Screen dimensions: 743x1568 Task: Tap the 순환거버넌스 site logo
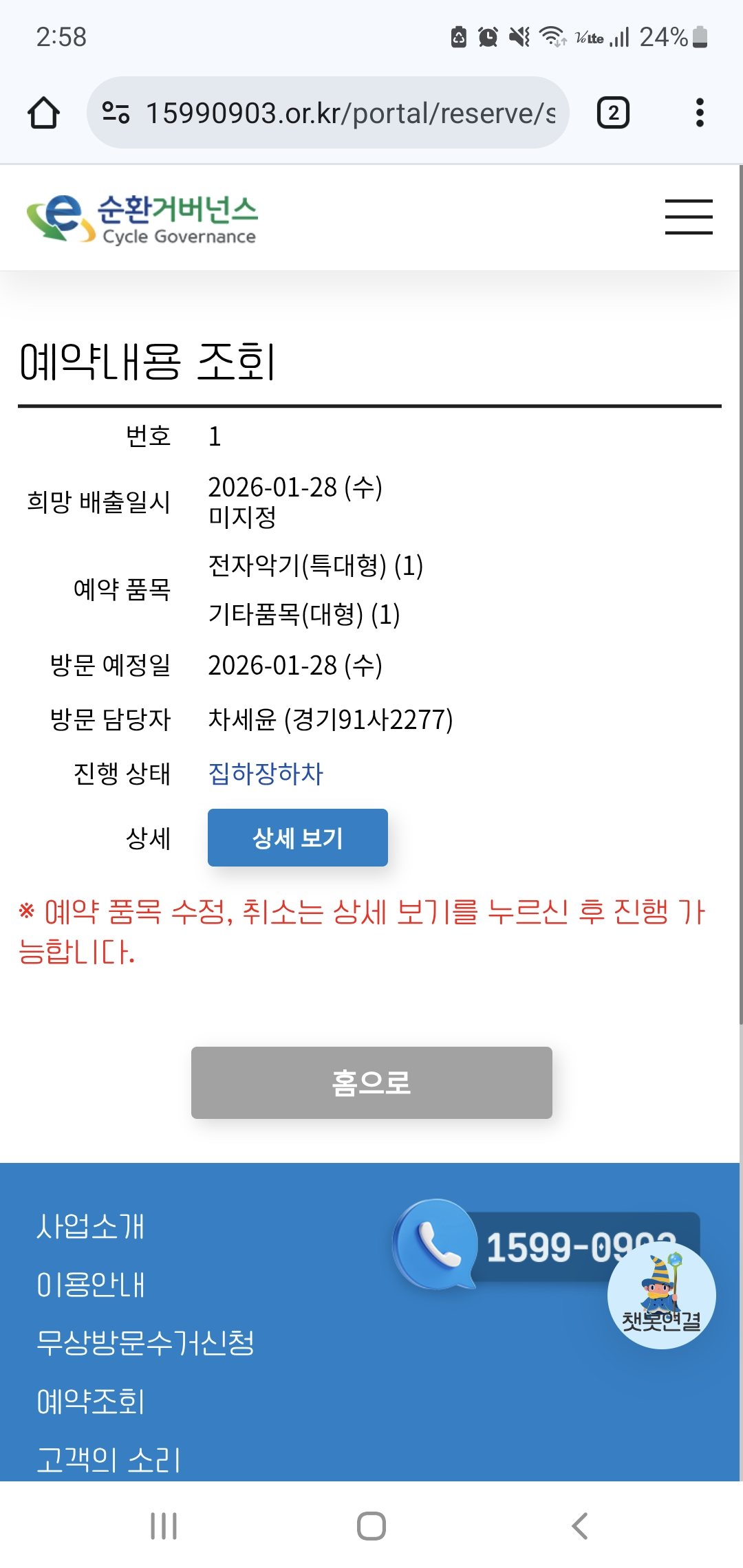(142, 219)
